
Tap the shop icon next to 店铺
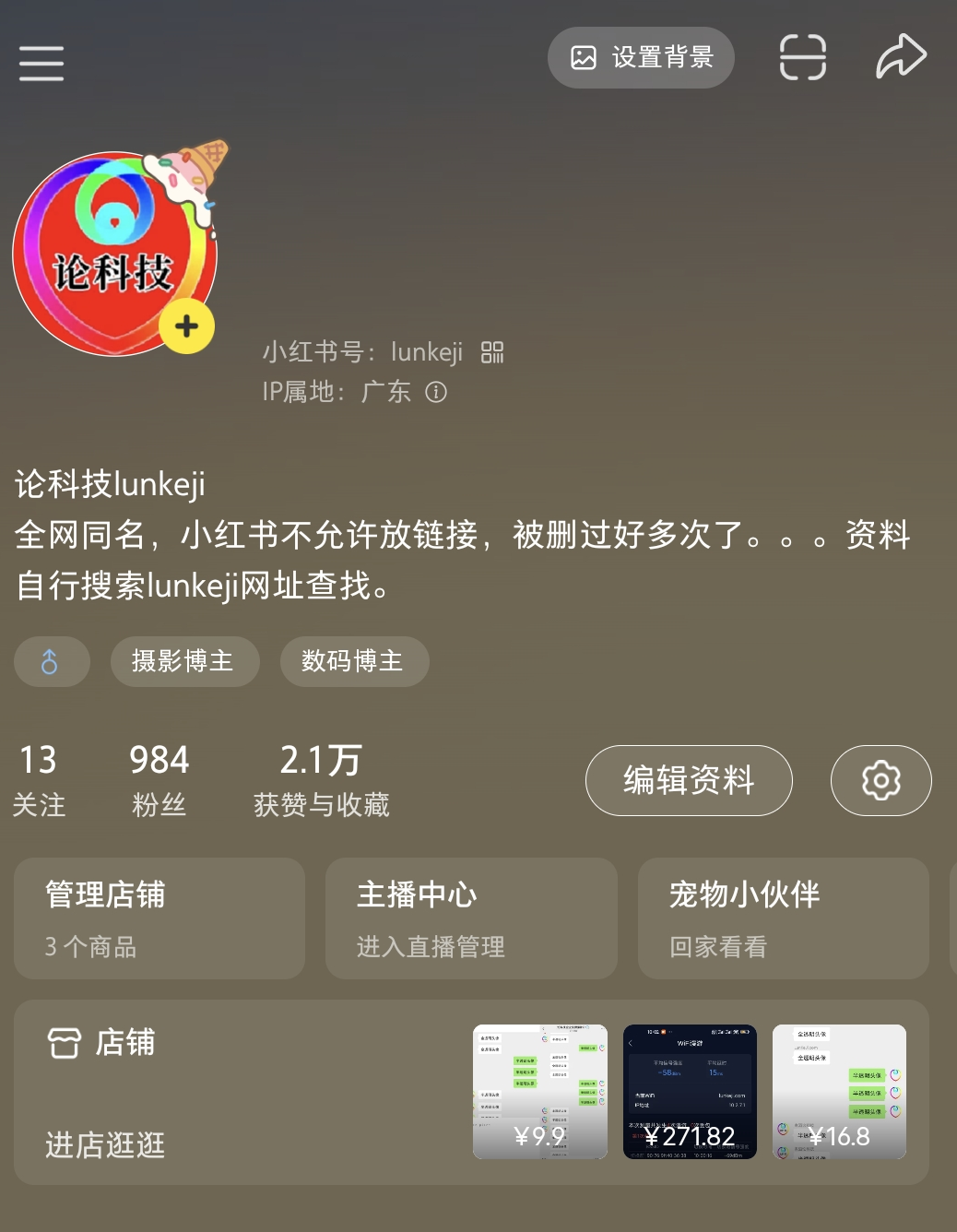point(63,1042)
